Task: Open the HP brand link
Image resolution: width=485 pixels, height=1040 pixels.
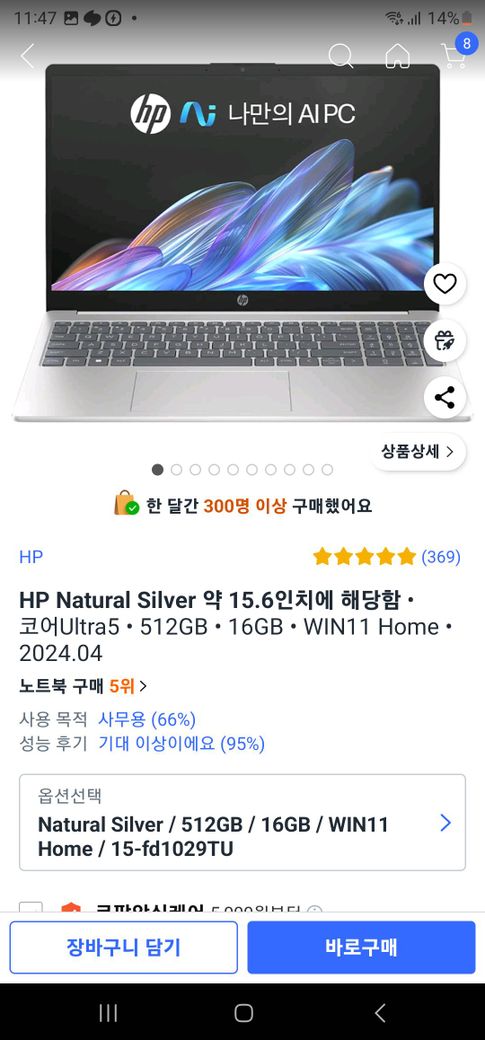Action: pos(31,556)
